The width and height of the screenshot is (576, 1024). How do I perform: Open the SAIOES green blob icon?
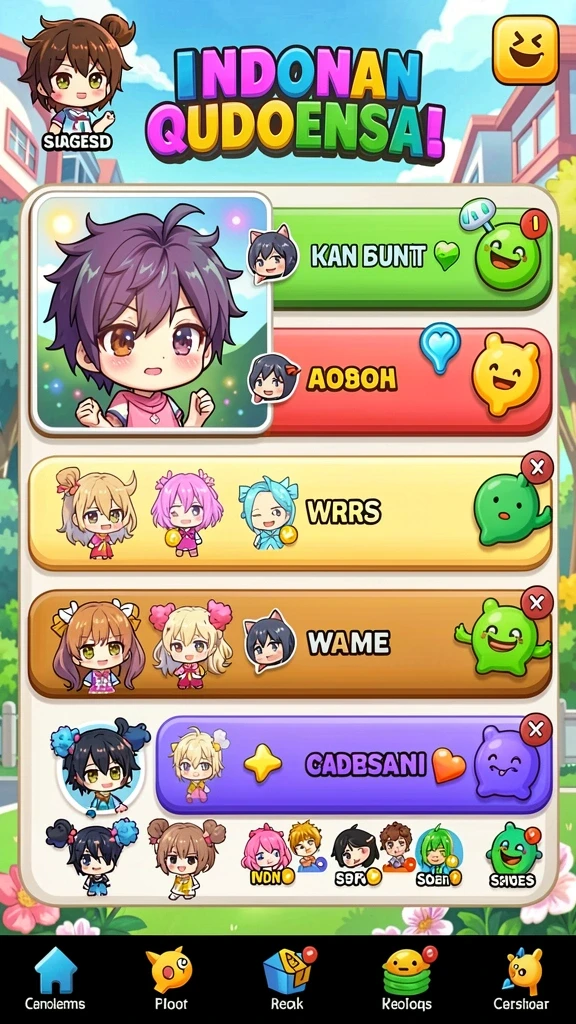point(514,855)
